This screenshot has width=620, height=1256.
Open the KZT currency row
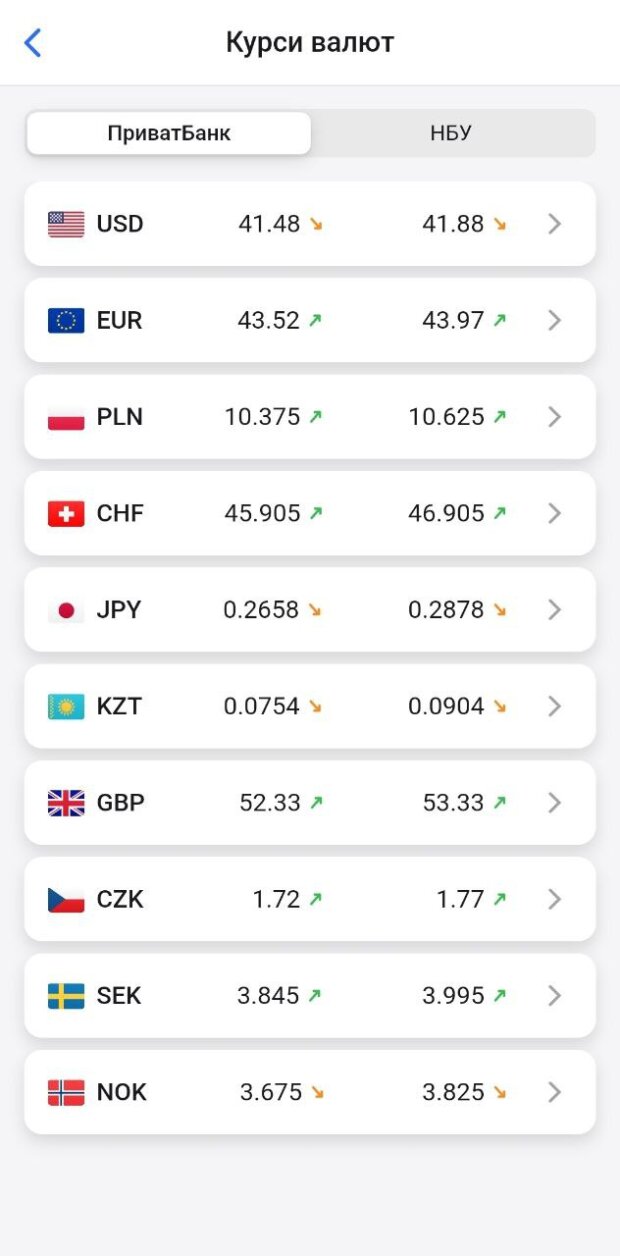click(x=310, y=706)
